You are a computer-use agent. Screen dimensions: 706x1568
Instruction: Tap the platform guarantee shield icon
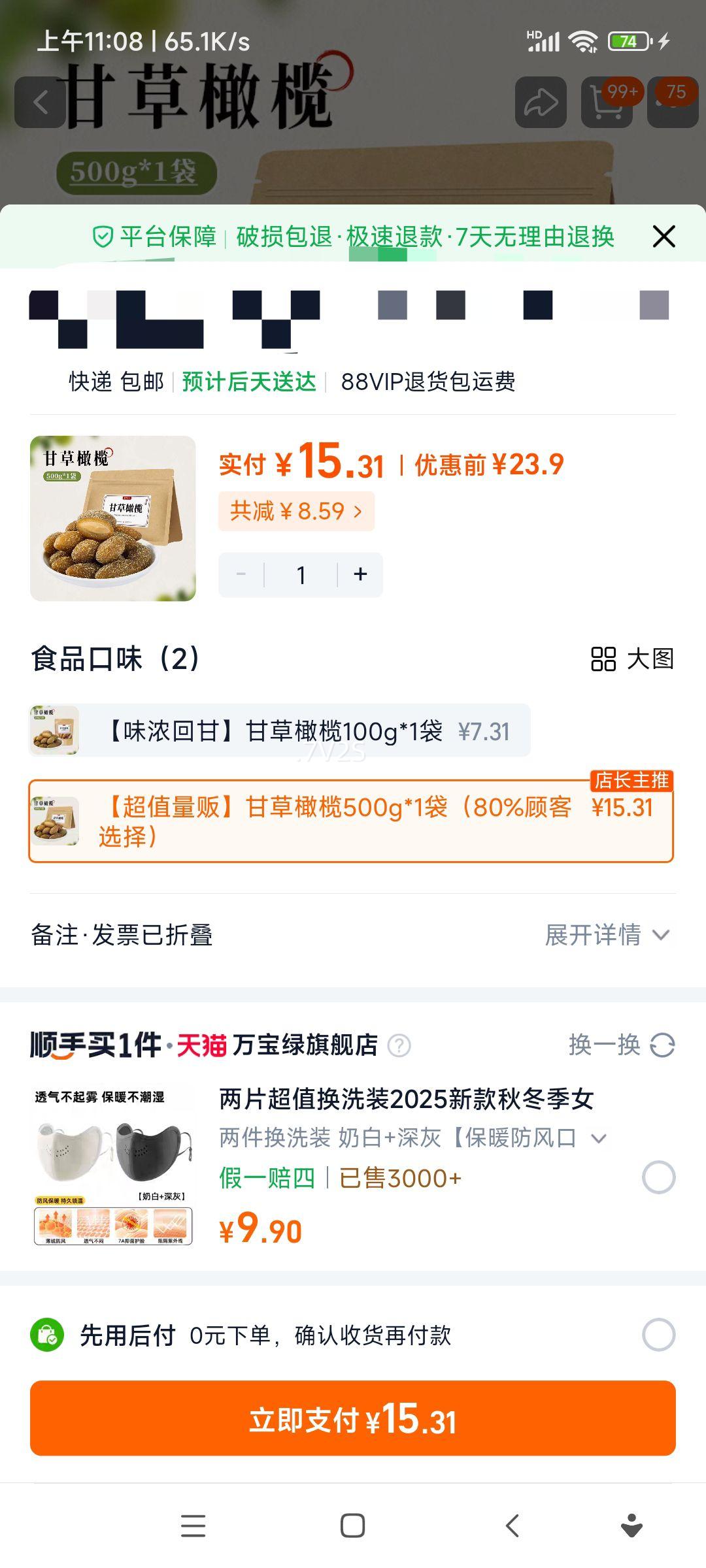(104, 238)
